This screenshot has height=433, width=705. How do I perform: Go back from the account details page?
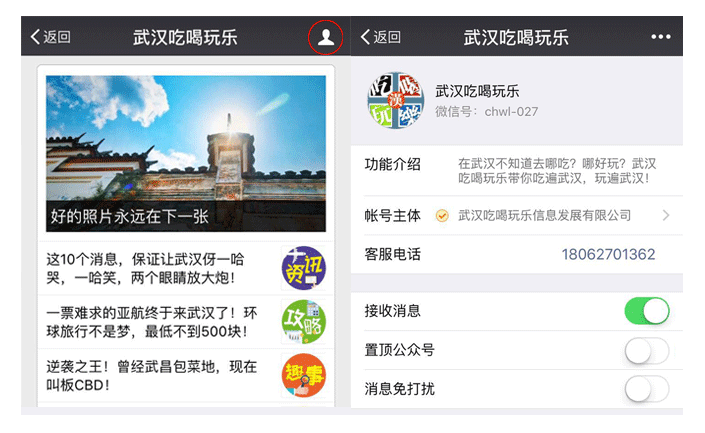point(381,37)
